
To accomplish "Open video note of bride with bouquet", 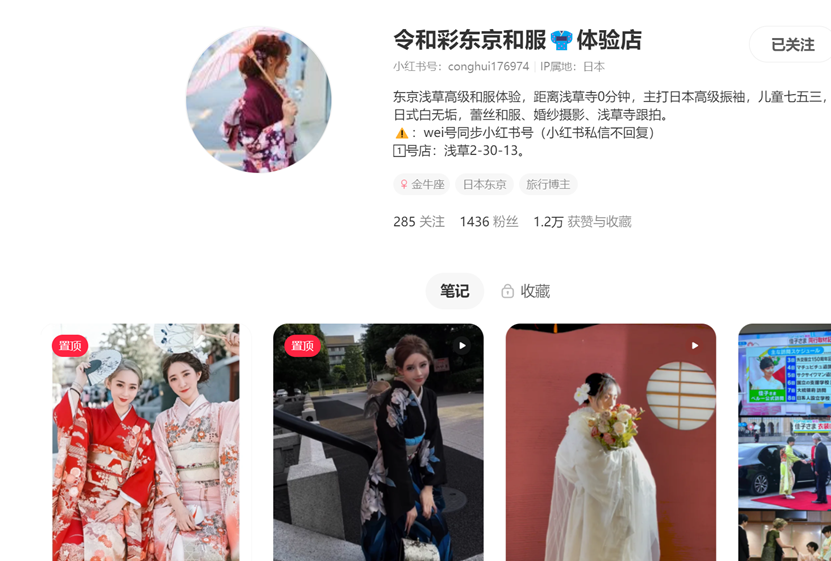I will point(610,442).
